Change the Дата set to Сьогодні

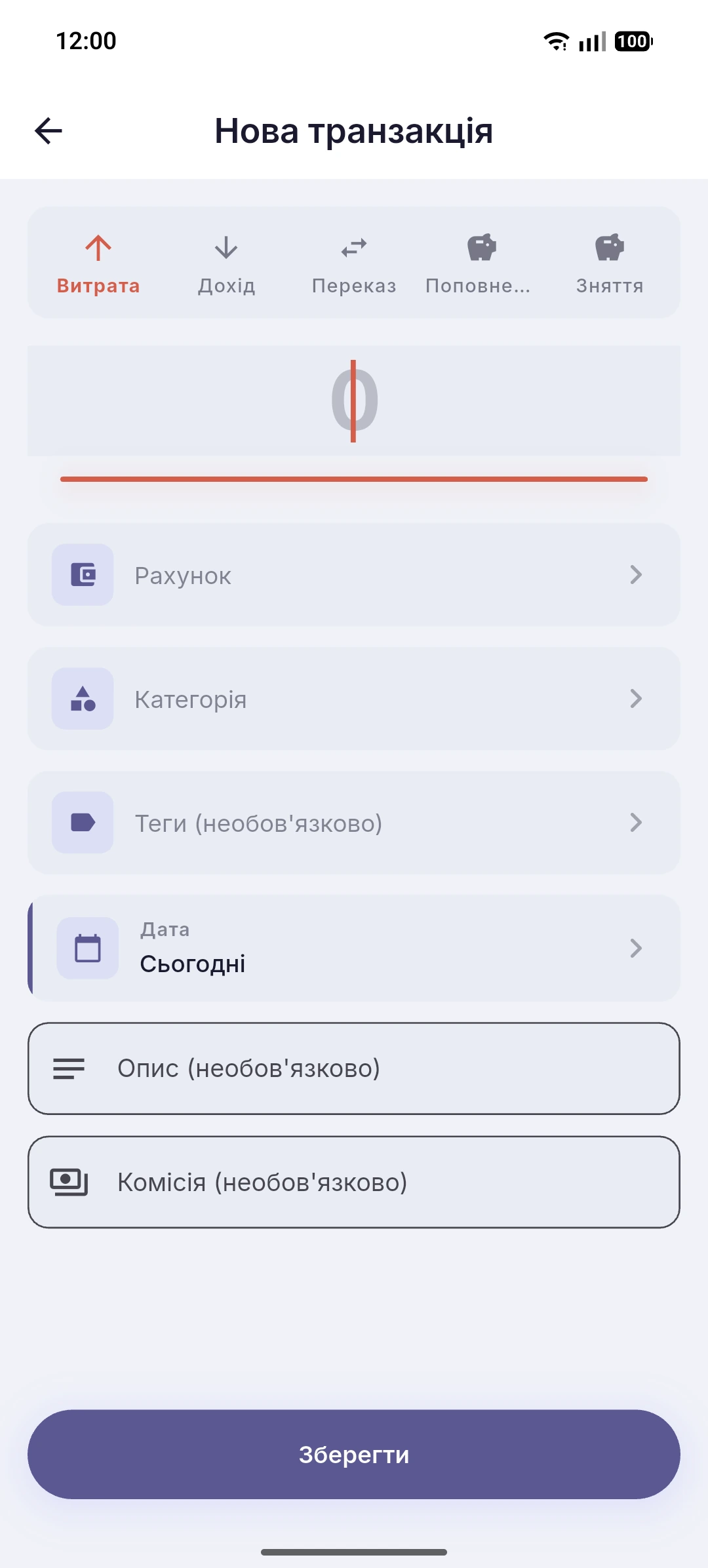tap(354, 948)
